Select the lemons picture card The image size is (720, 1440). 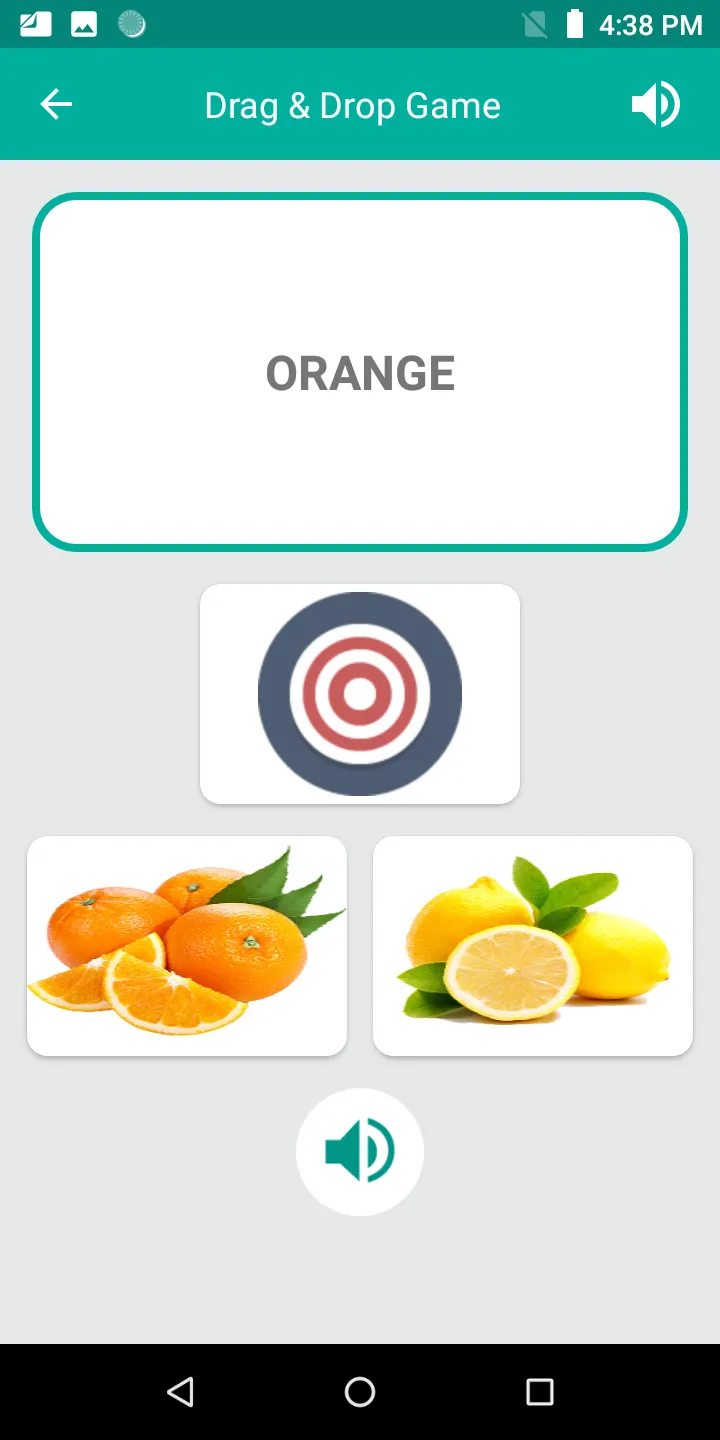click(x=533, y=945)
